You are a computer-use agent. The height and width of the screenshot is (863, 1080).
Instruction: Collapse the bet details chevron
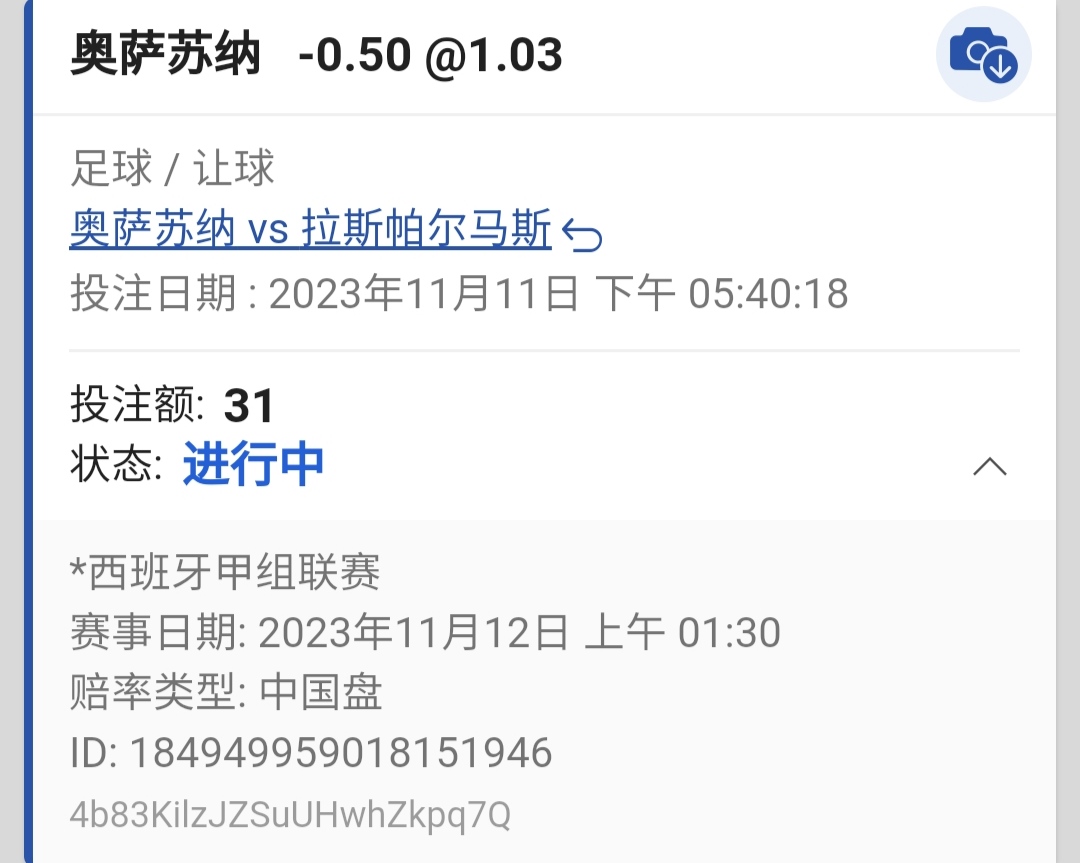(x=989, y=466)
